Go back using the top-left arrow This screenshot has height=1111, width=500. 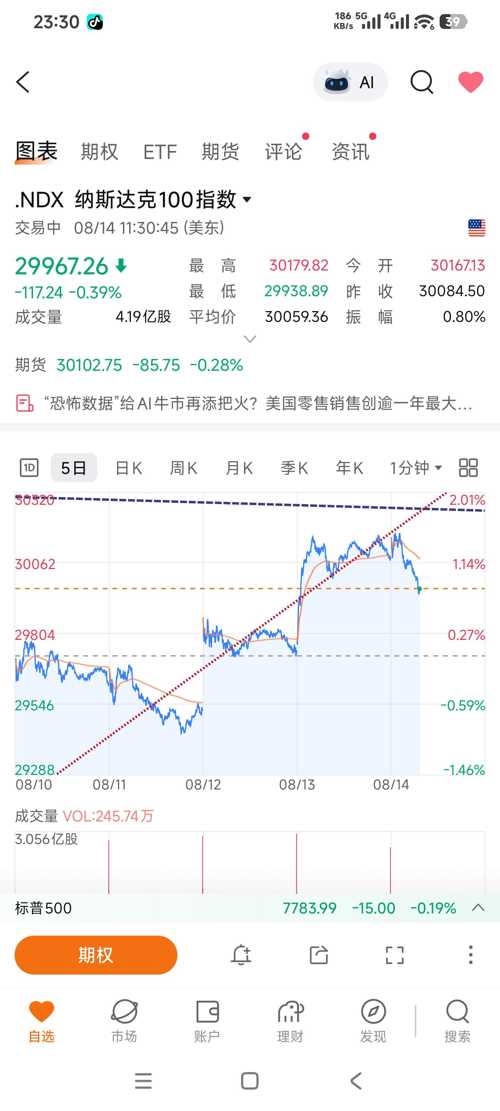click(23, 82)
